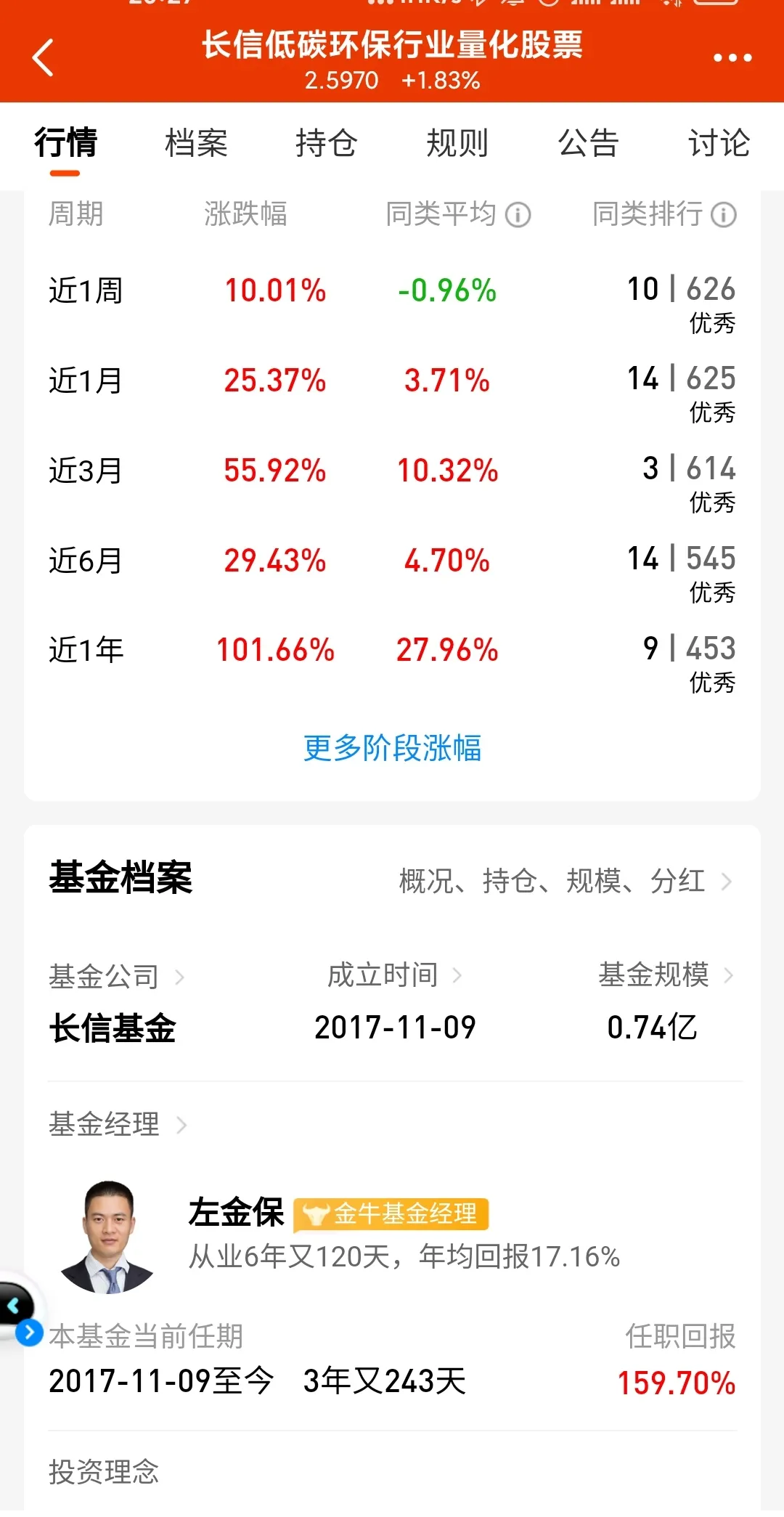The height and width of the screenshot is (1517, 784).
Task: Open 基金公司 details
Action: tap(118, 977)
